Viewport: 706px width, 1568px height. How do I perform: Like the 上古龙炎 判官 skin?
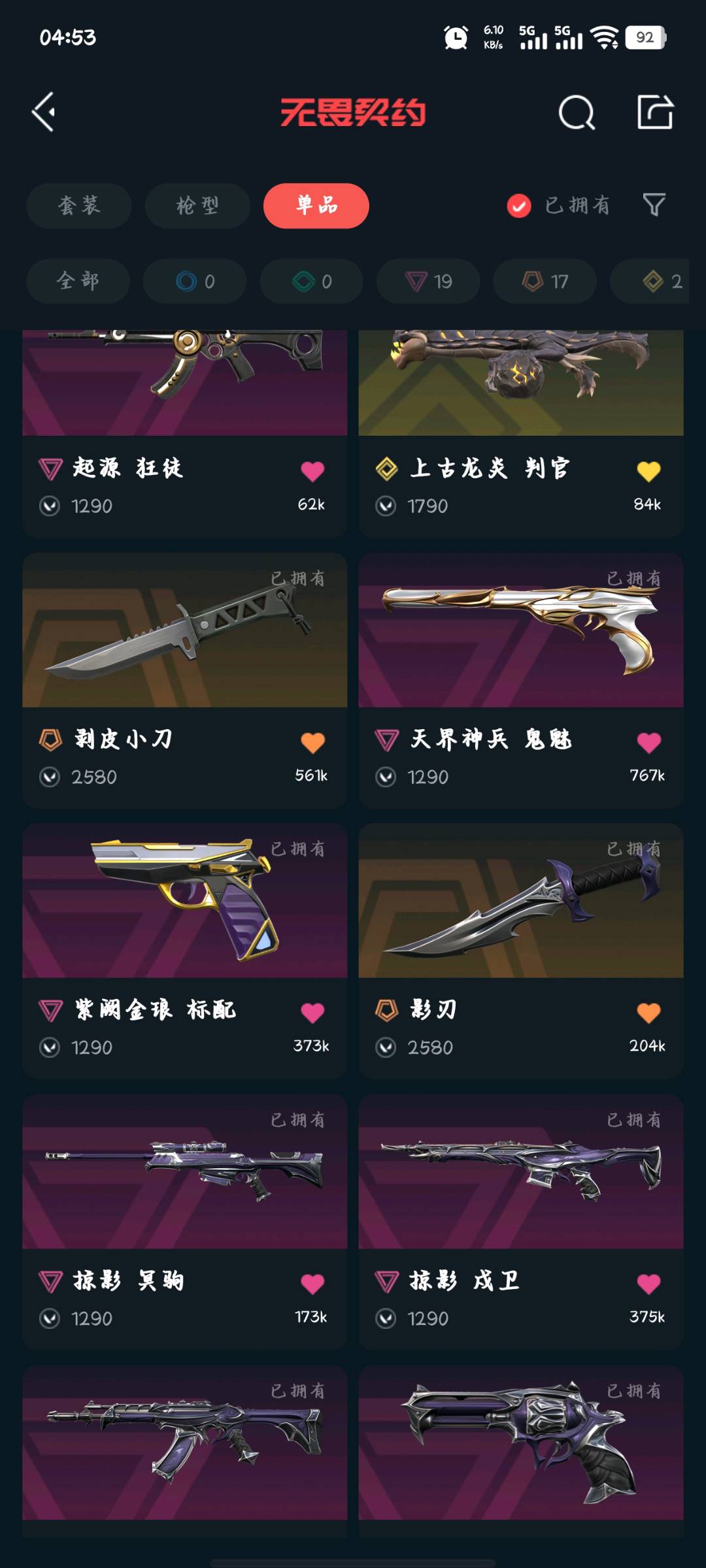pyautogui.click(x=648, y=471)
